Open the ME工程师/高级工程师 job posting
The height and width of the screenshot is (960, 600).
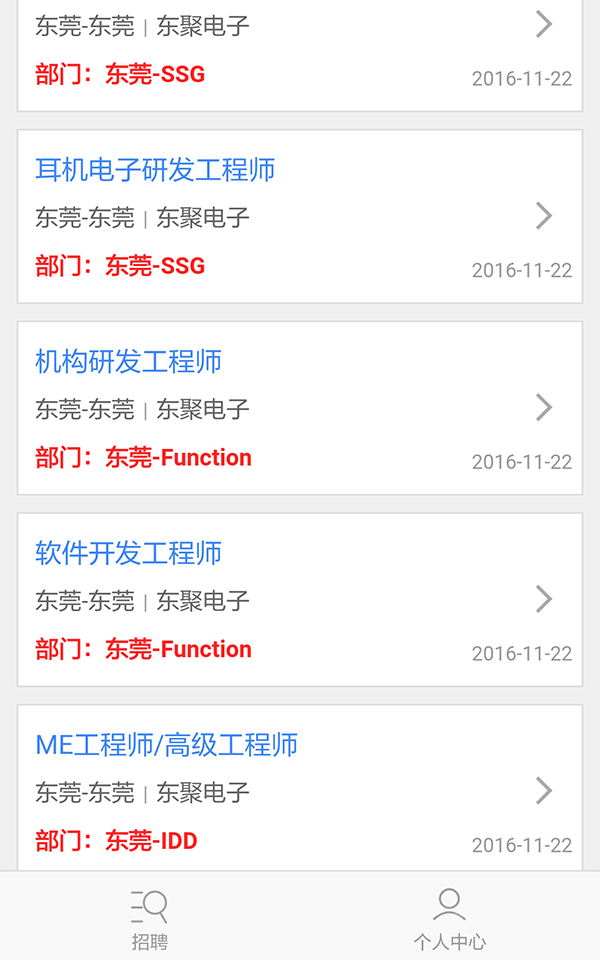click(x=166, y=746)
